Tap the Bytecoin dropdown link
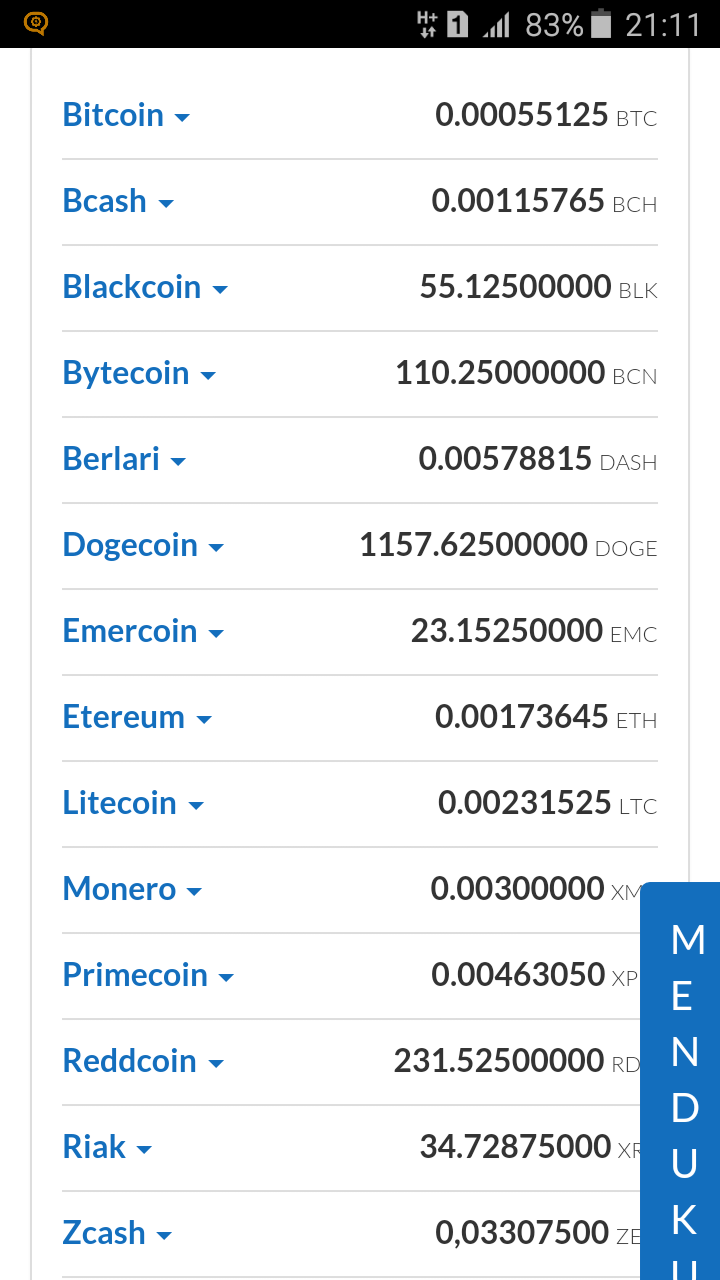Viewport: 720px width, 1280px height. pos(139,373)
